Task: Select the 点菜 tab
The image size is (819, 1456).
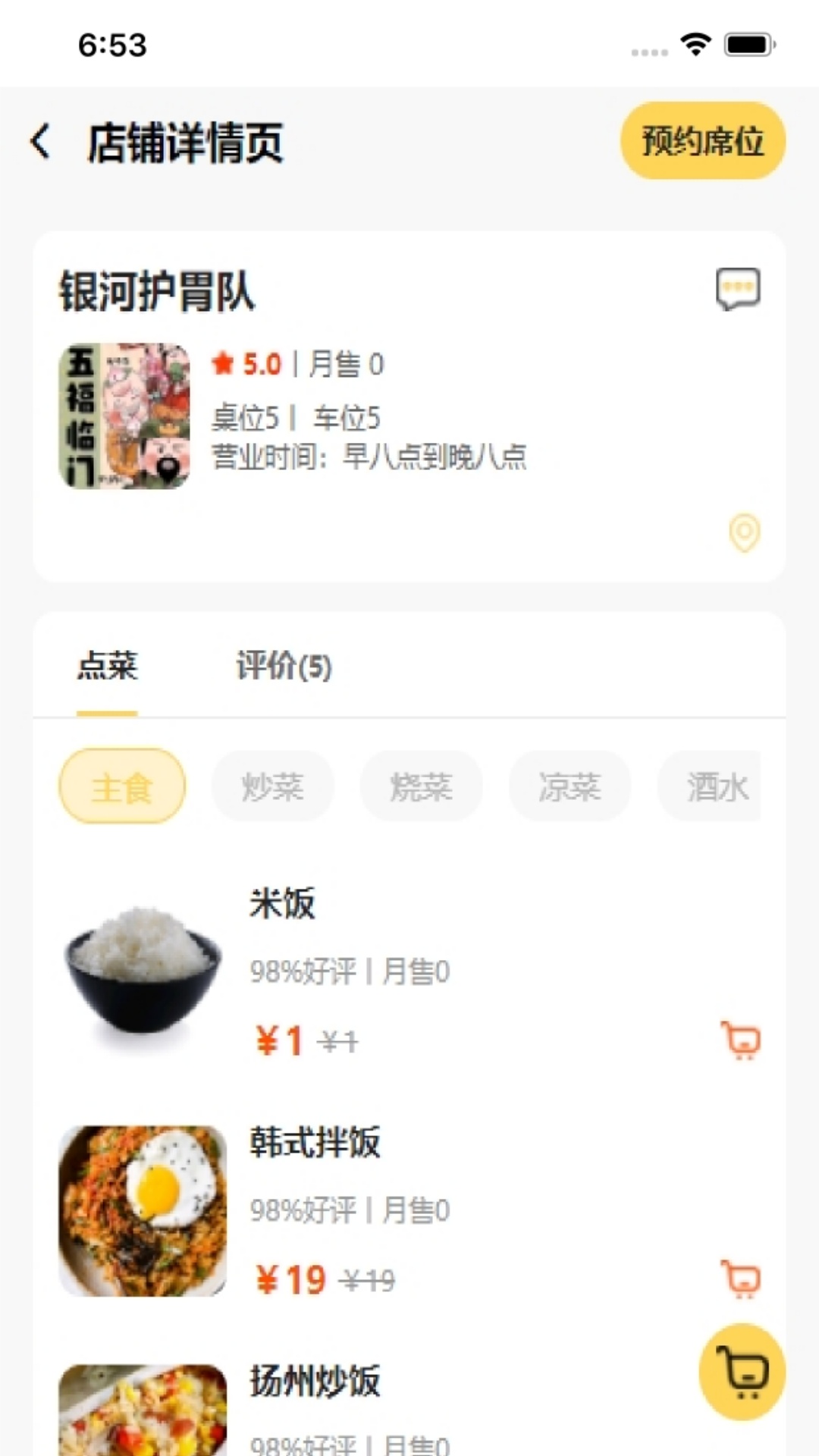Action: 107,667
